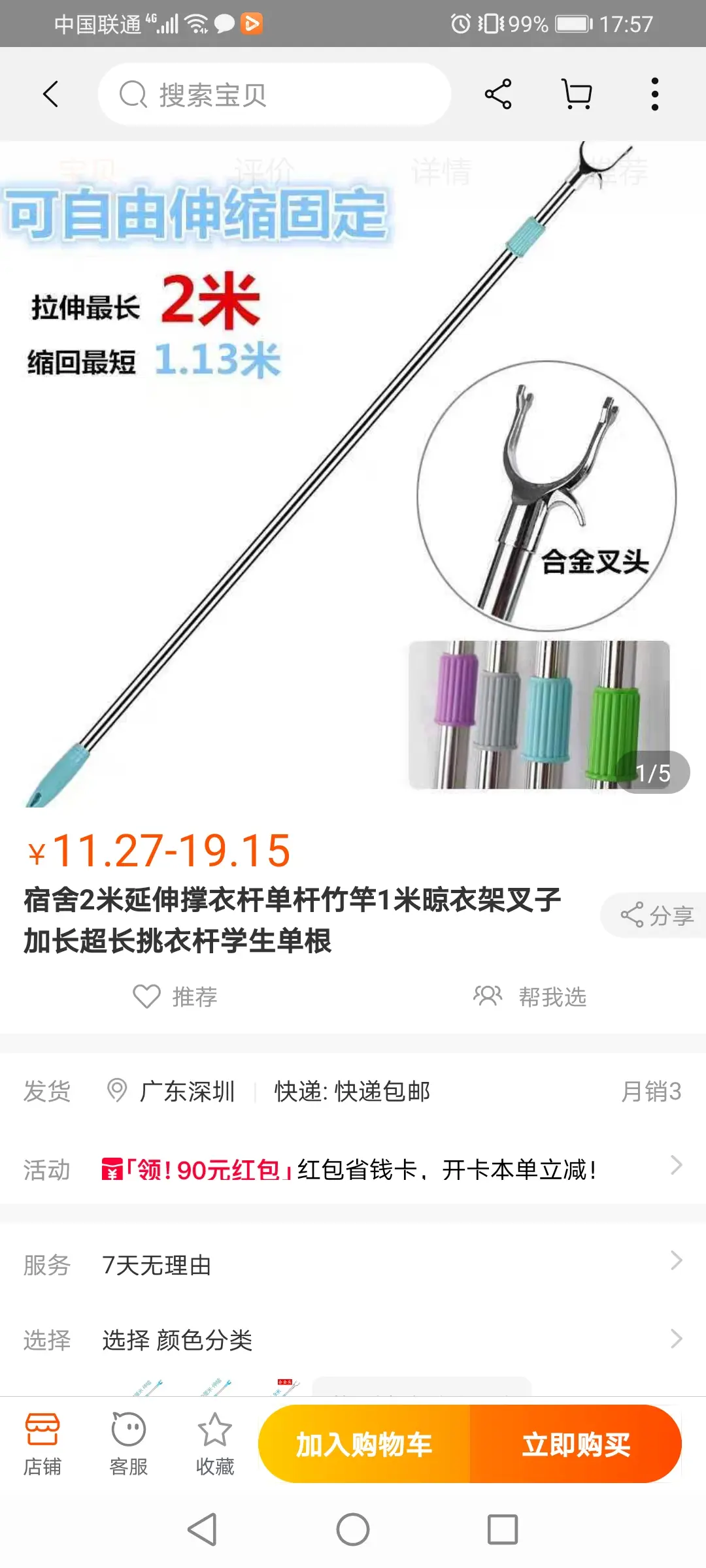Contact 客服 customer service

(x=128, y=1445)
